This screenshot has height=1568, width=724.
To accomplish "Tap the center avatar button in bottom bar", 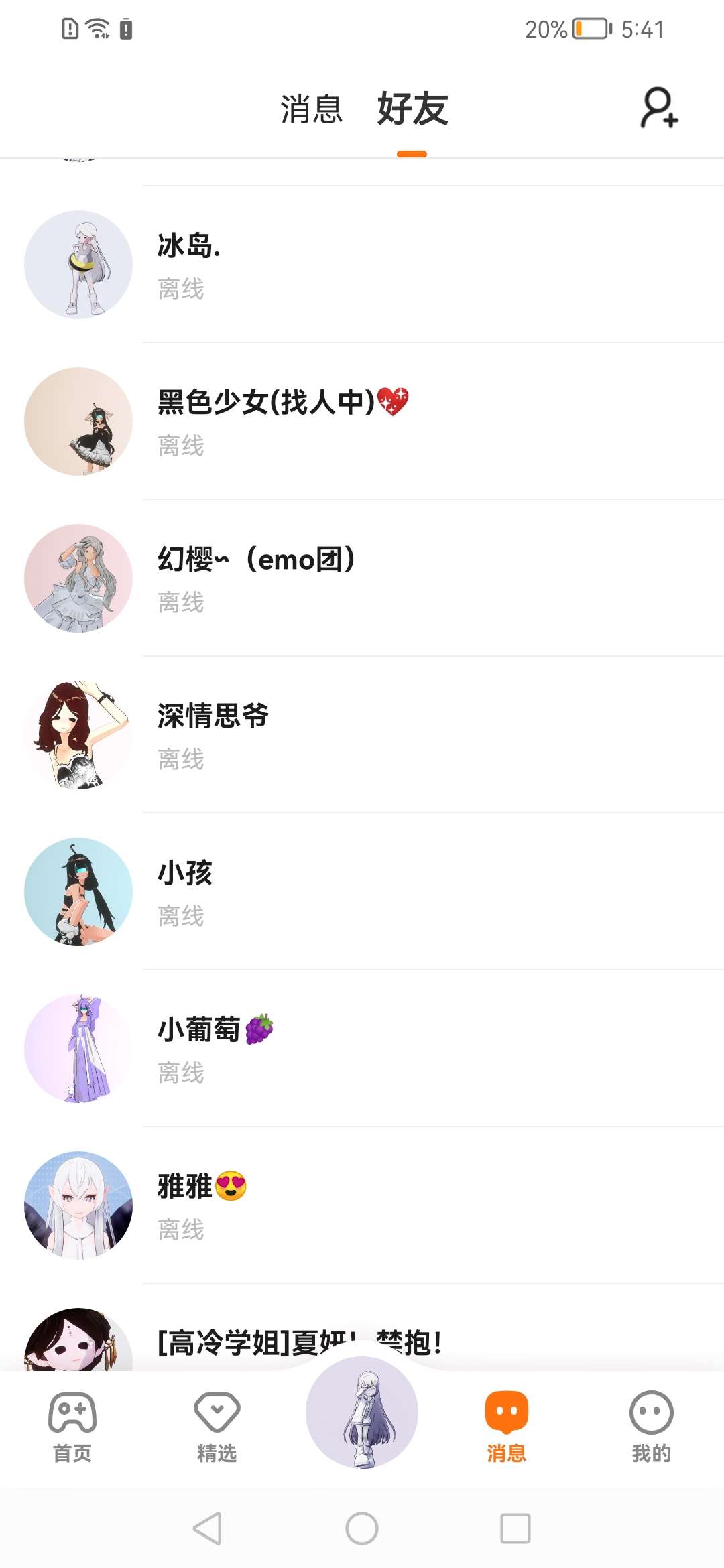I will point(362,1413).
